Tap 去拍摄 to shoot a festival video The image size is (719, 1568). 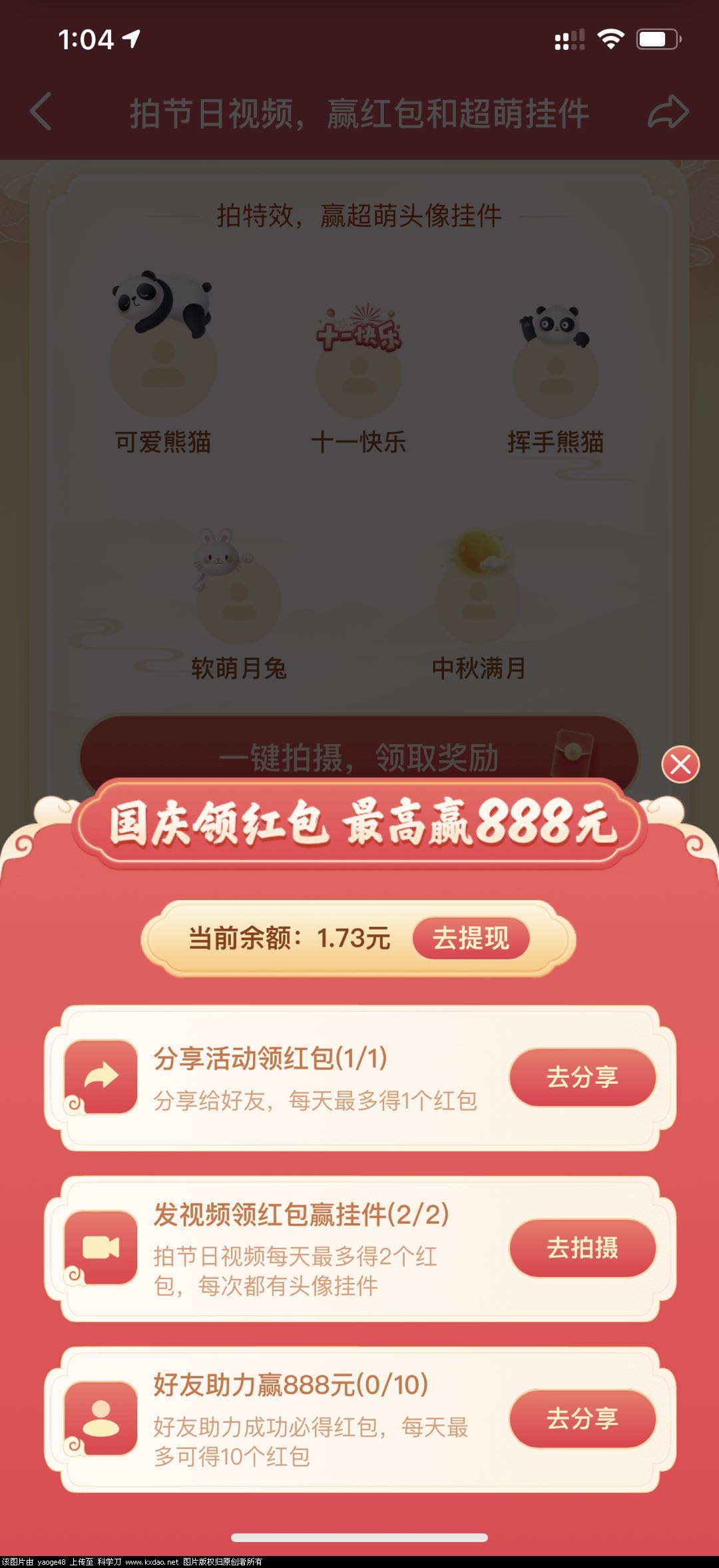click(x=583, y=1249)
